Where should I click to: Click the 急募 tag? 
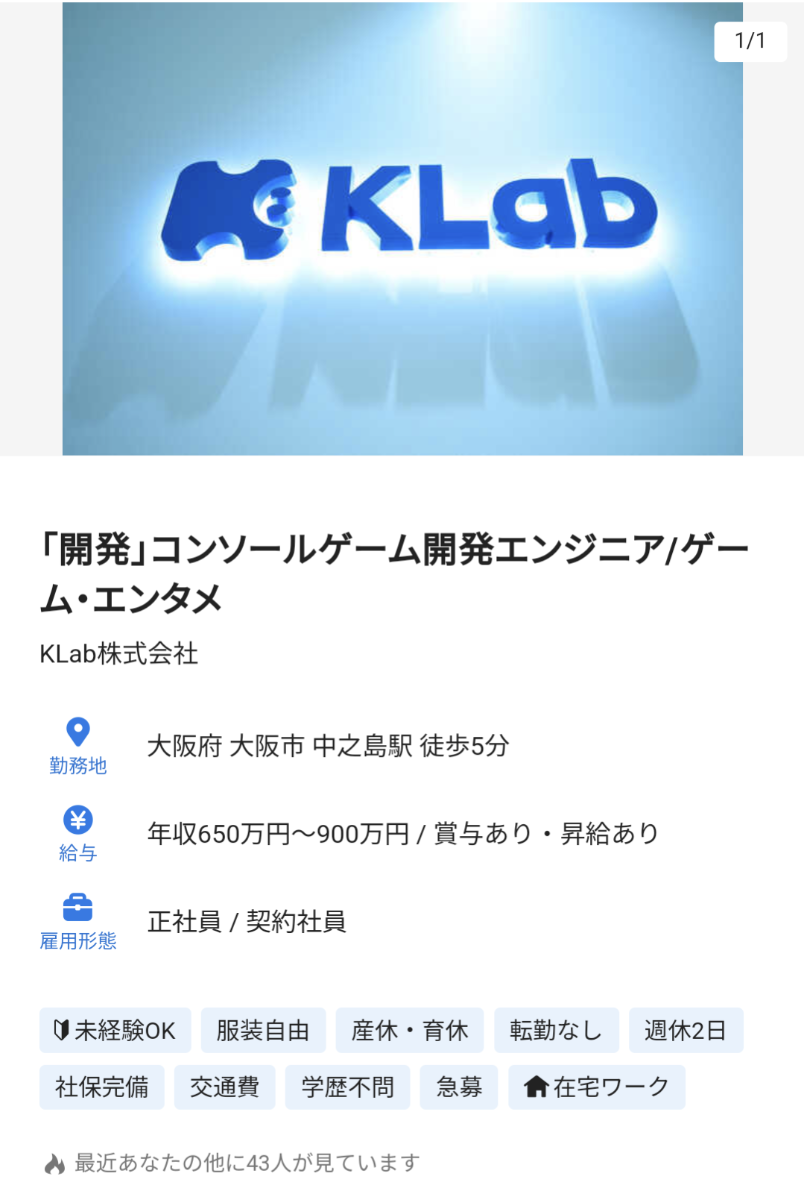[458, 1087]
